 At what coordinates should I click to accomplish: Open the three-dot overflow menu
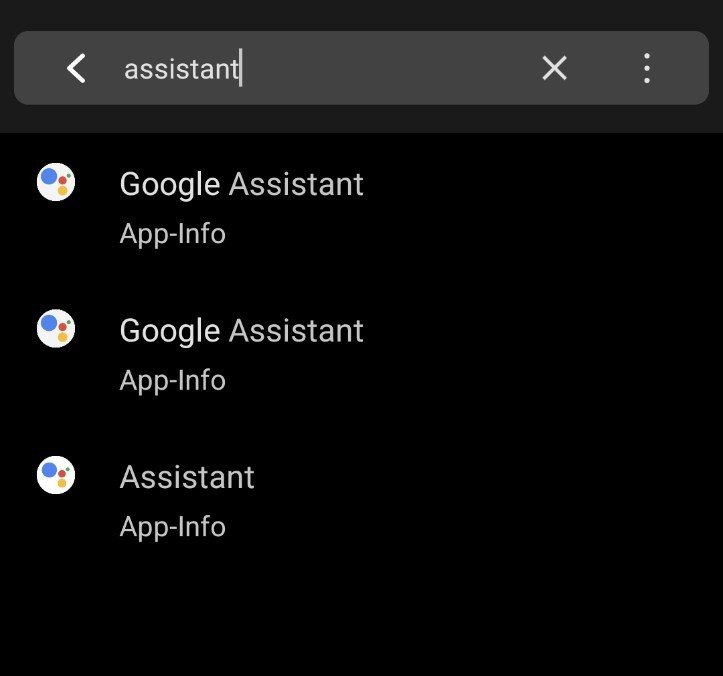tap(647, 68)
